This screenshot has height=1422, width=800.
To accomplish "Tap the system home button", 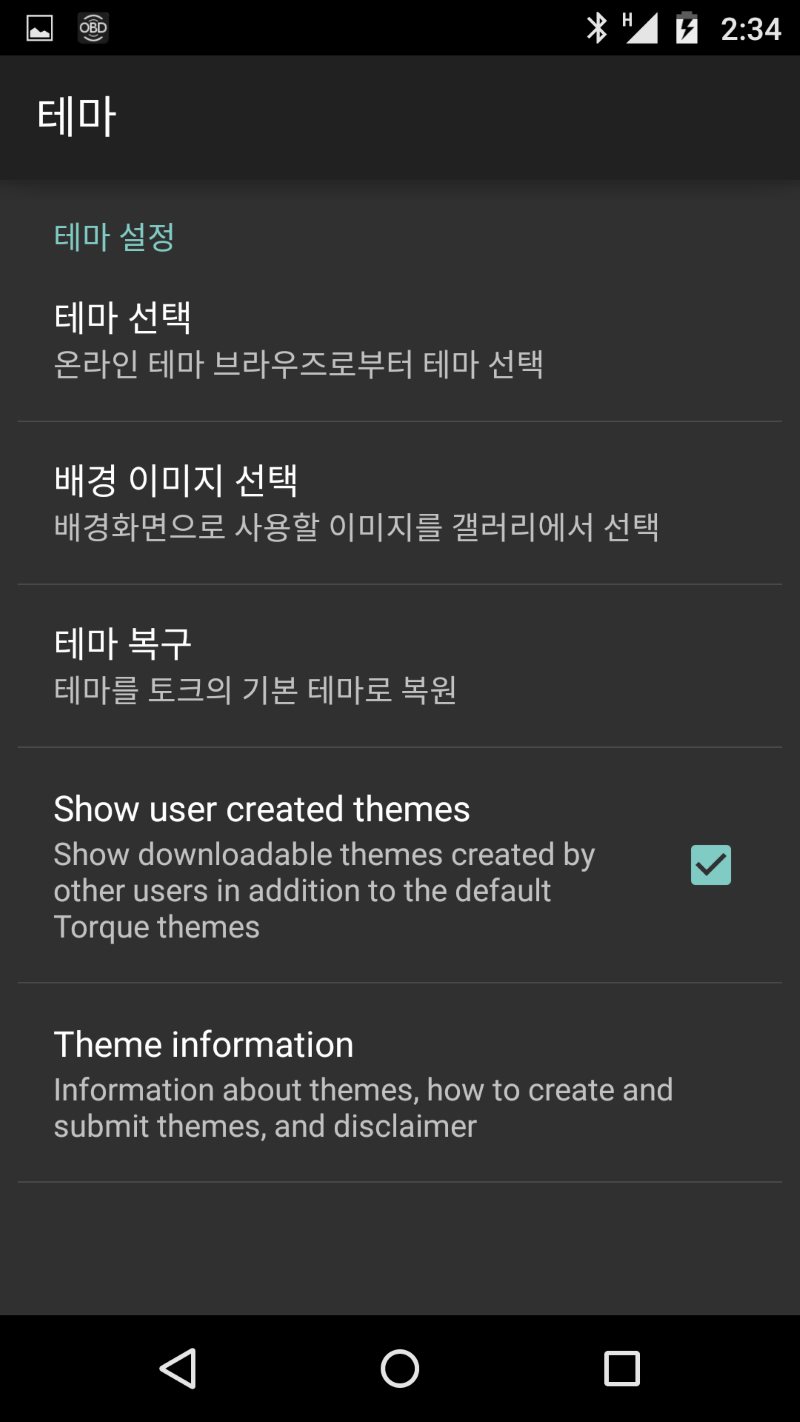I will click(400, 1368).
